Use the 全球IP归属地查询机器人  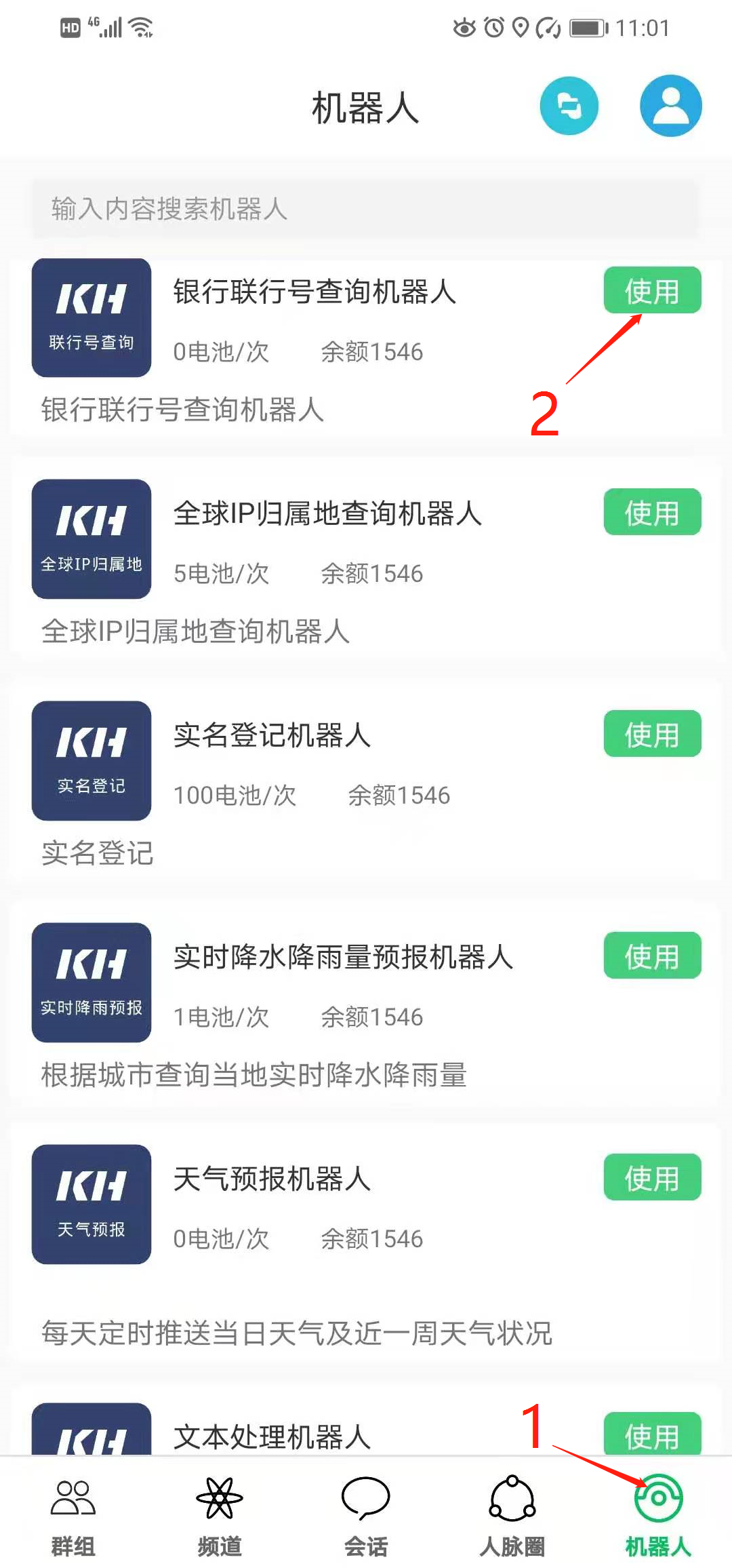652,513
